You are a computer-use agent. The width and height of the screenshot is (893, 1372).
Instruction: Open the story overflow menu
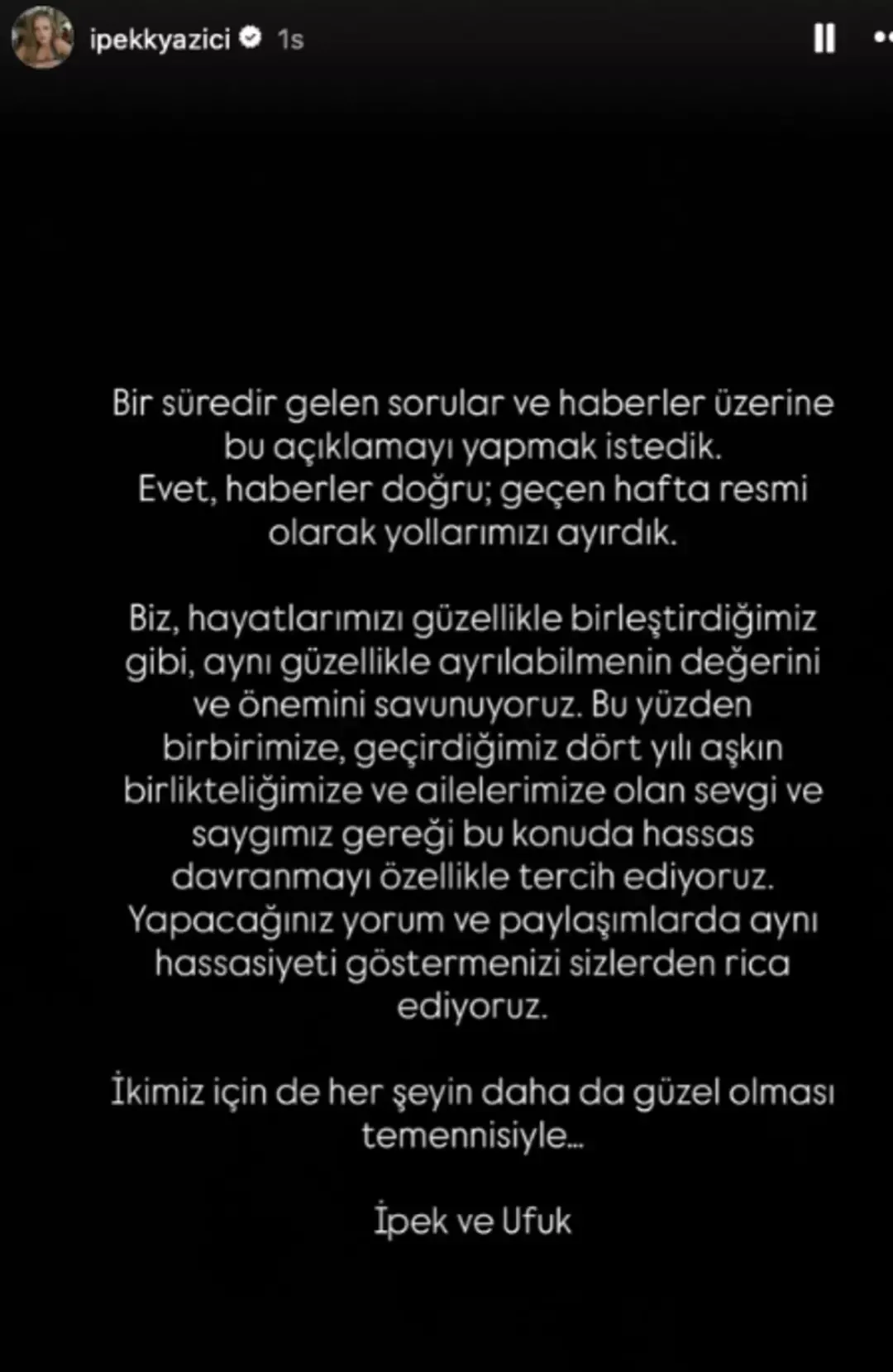tap(882, 38)
